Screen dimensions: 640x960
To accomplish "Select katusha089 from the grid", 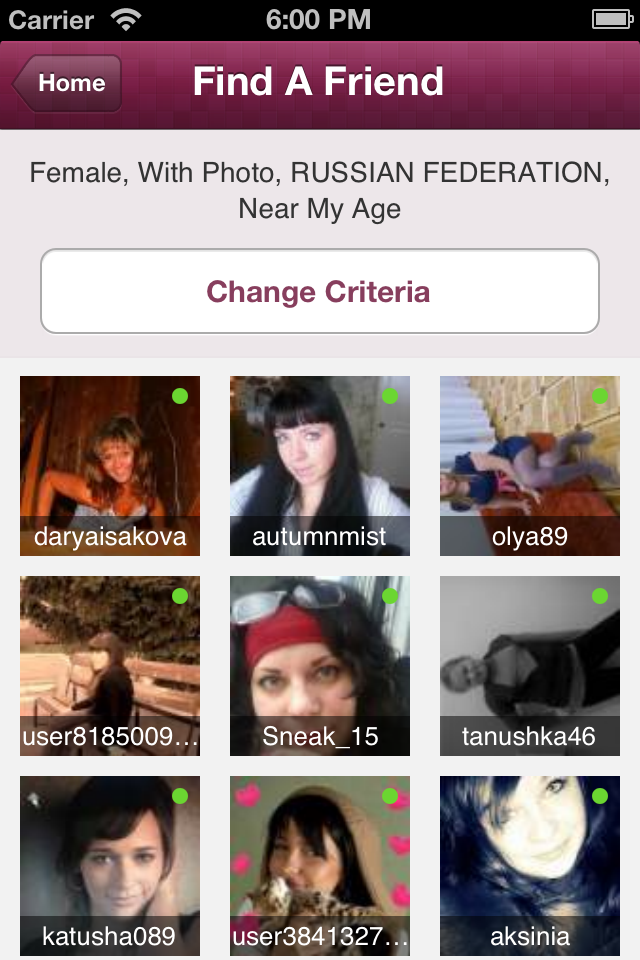I will click(110, 865).
